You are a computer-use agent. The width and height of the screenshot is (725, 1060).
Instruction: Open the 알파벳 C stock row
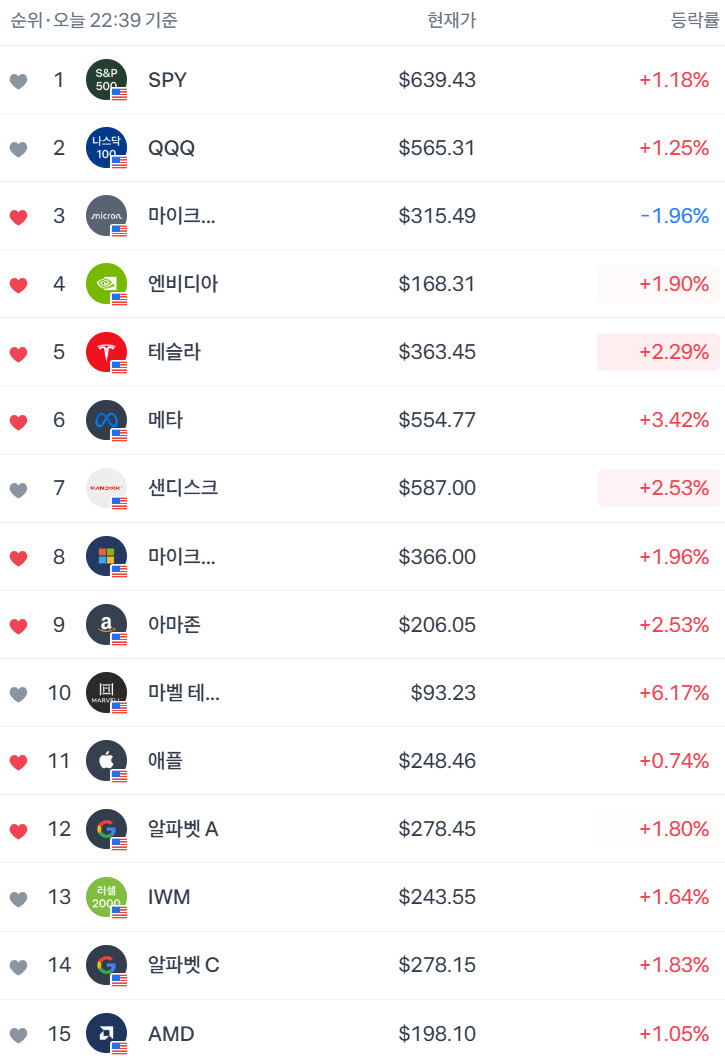[x=362, y=965]
